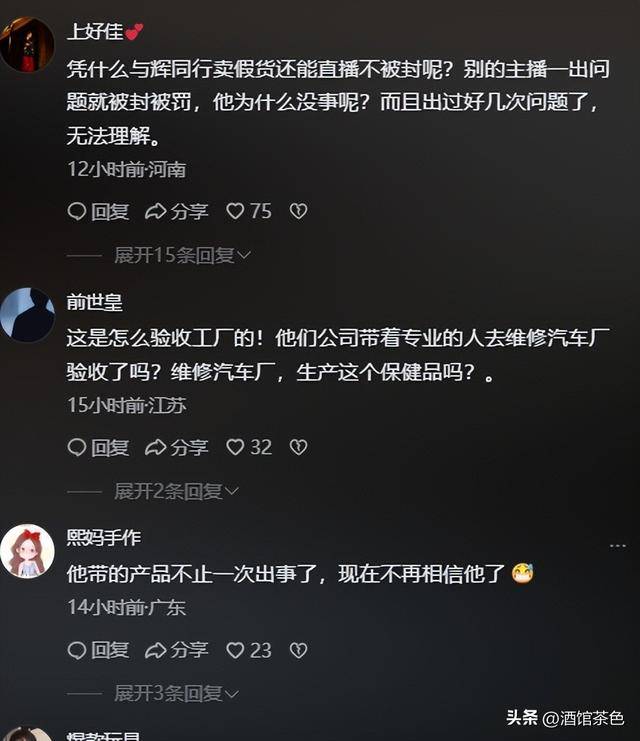Share 上好佳's comment
Image resolution: width=640 pixels, height=741 pixels.
[176, 211]
